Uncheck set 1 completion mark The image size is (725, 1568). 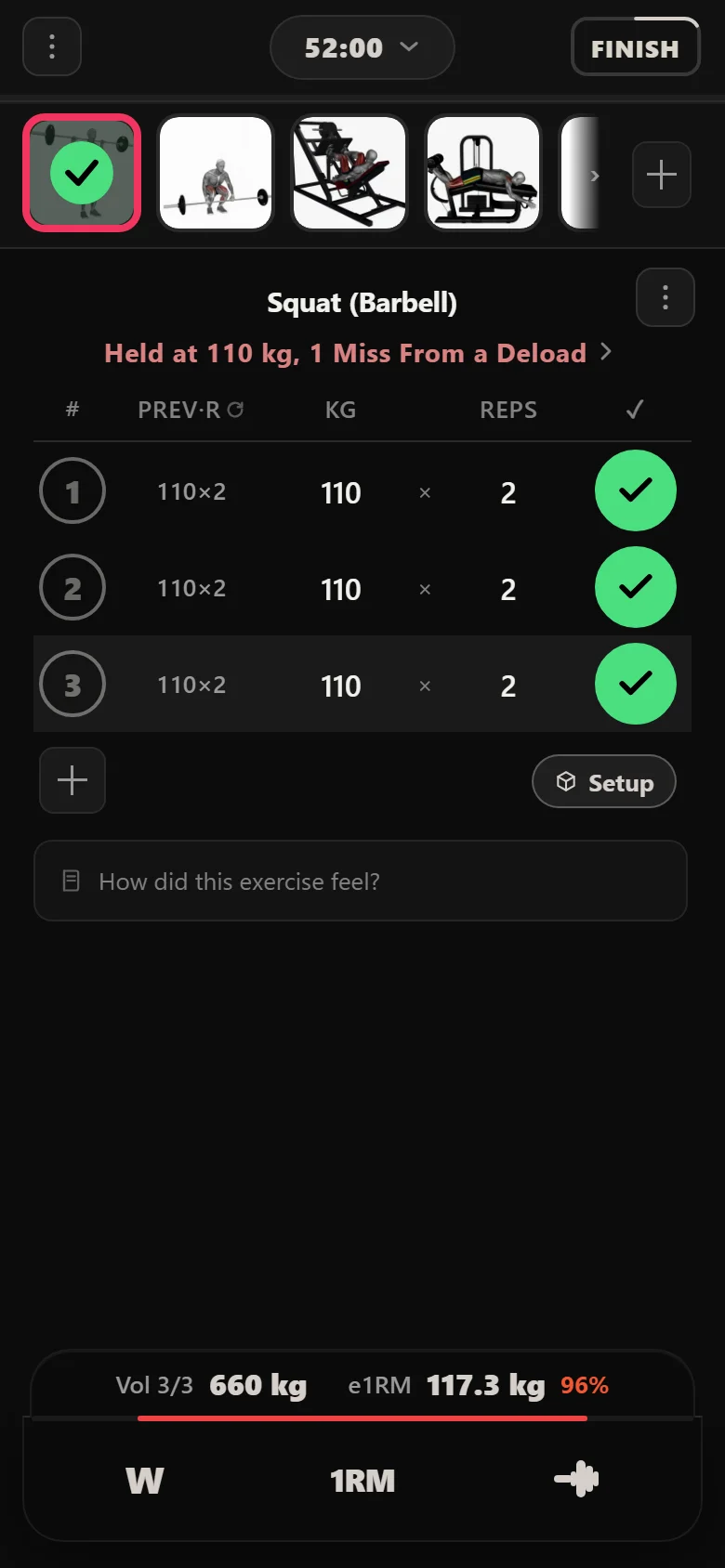coord(636,490)
